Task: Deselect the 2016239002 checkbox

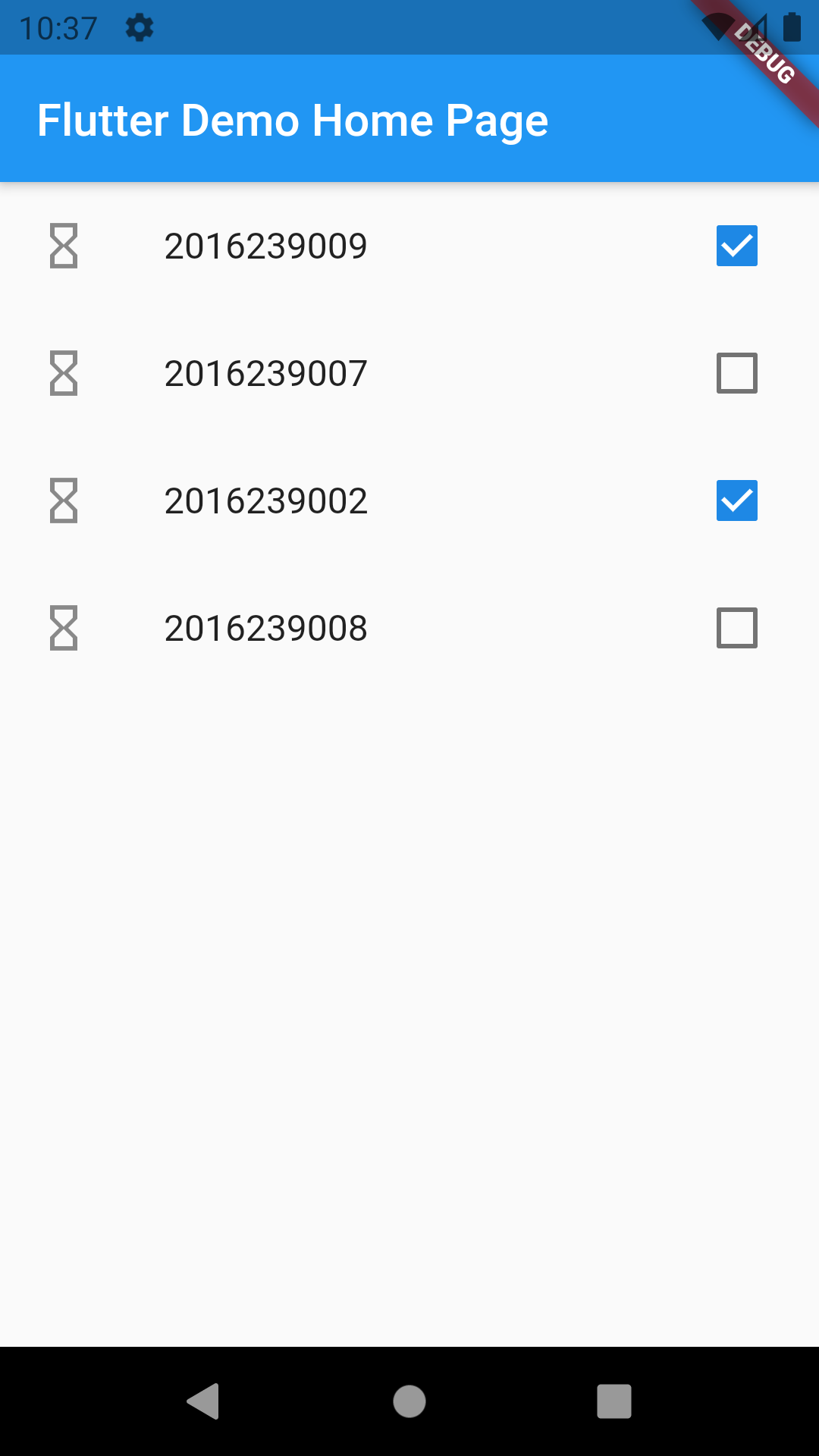Action: pyautogui.click(x=736, y=500)
